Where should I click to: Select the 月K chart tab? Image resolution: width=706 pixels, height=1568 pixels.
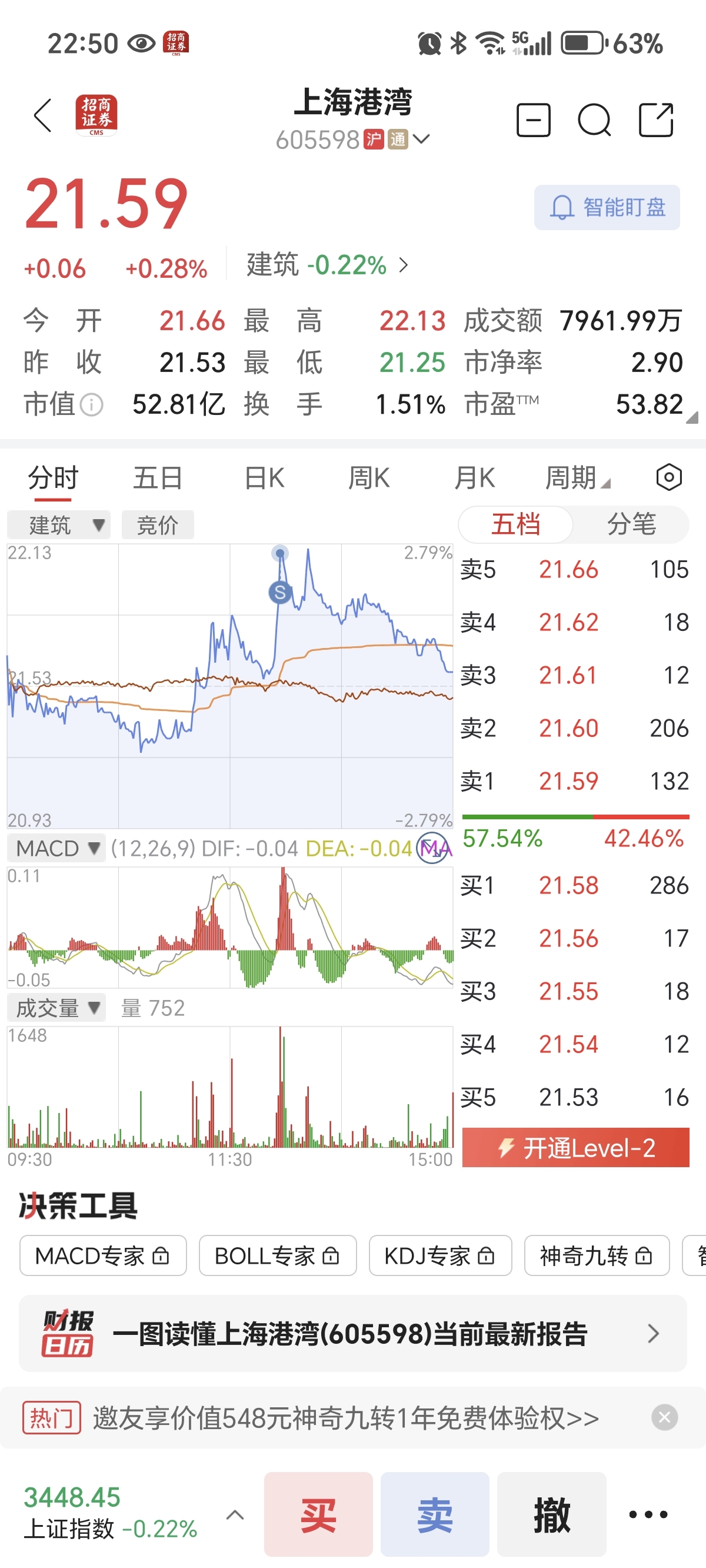474,478
